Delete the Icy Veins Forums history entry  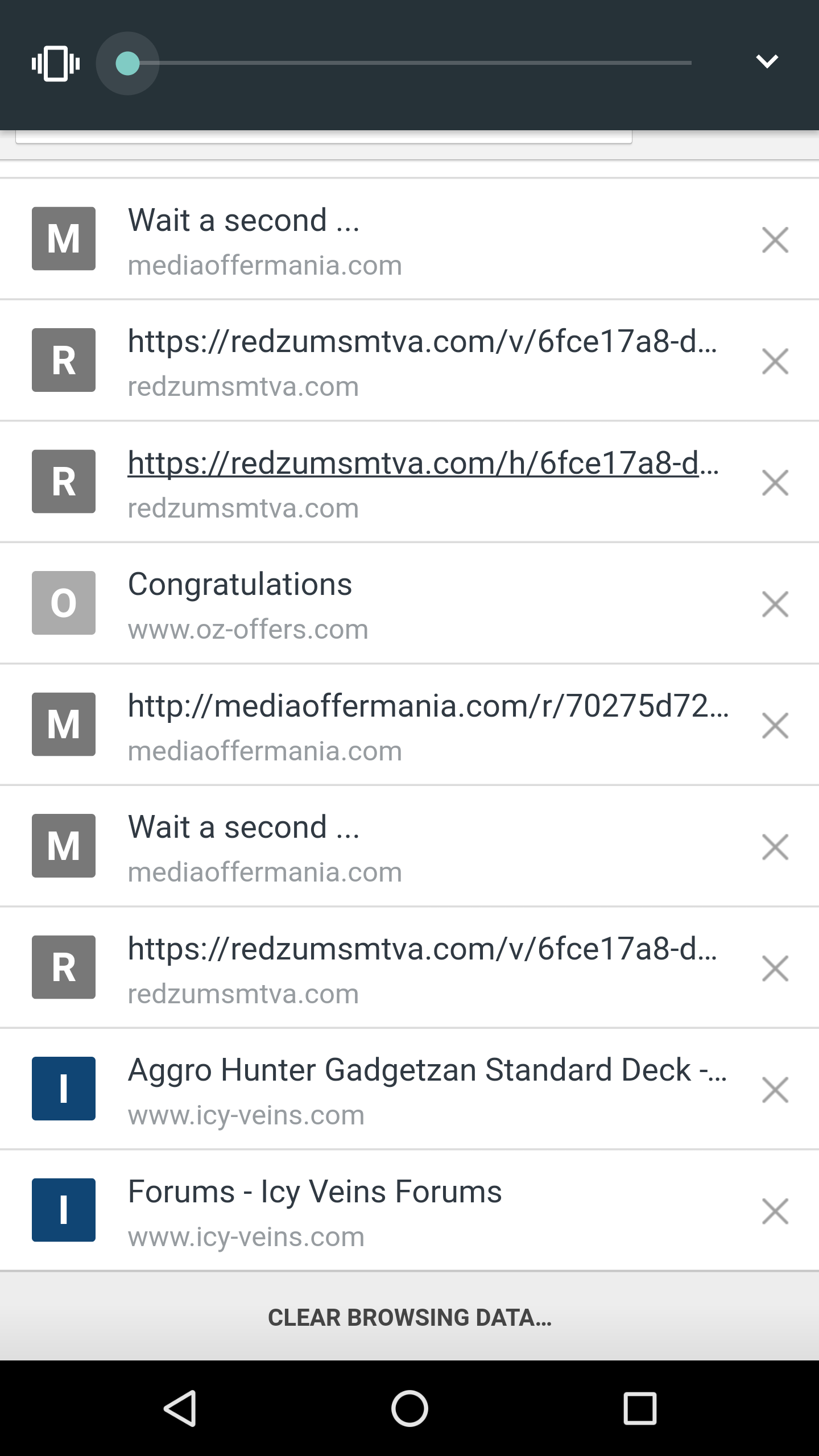(775, 1211)
